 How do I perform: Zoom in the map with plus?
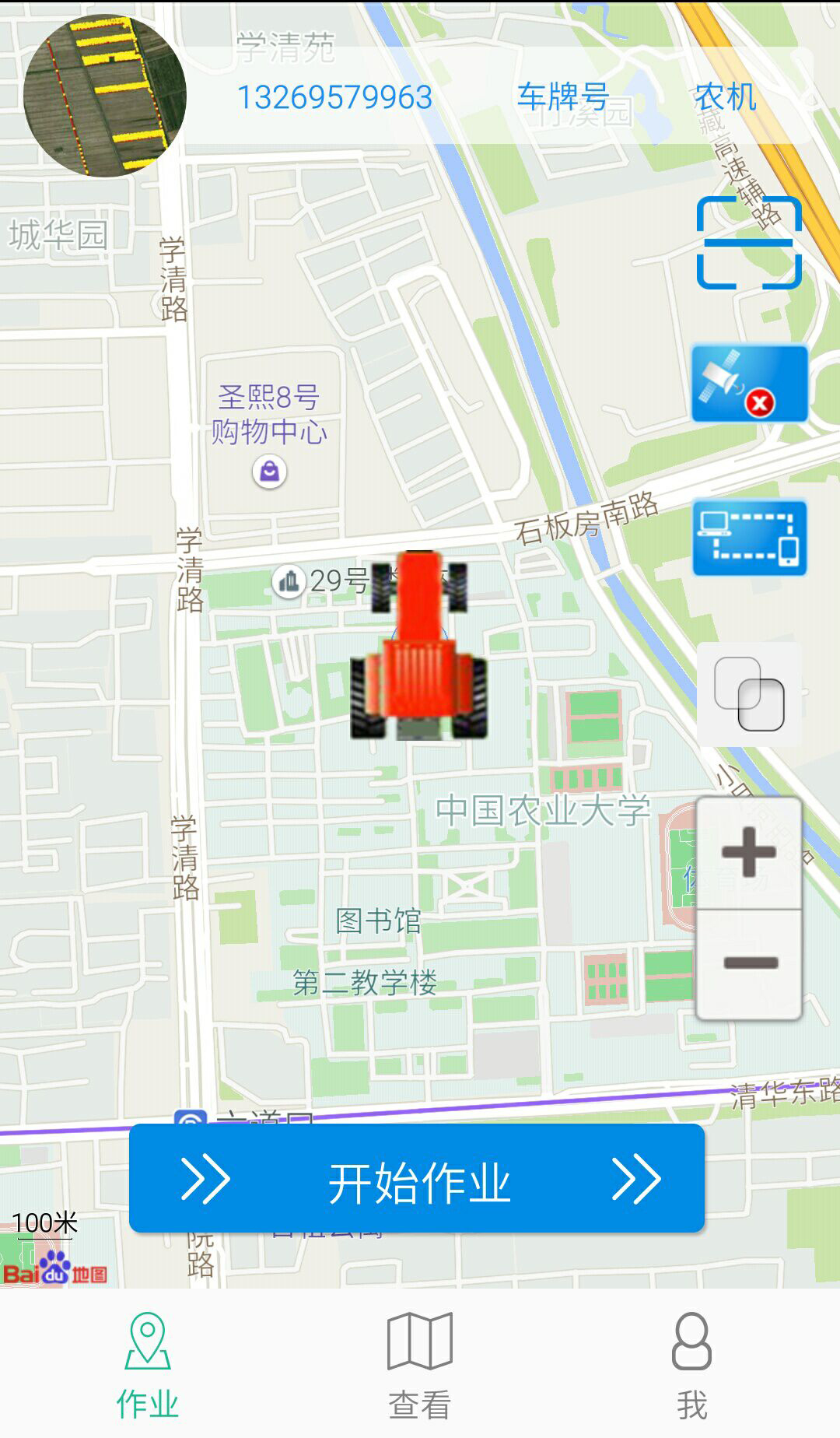(749, 853)
